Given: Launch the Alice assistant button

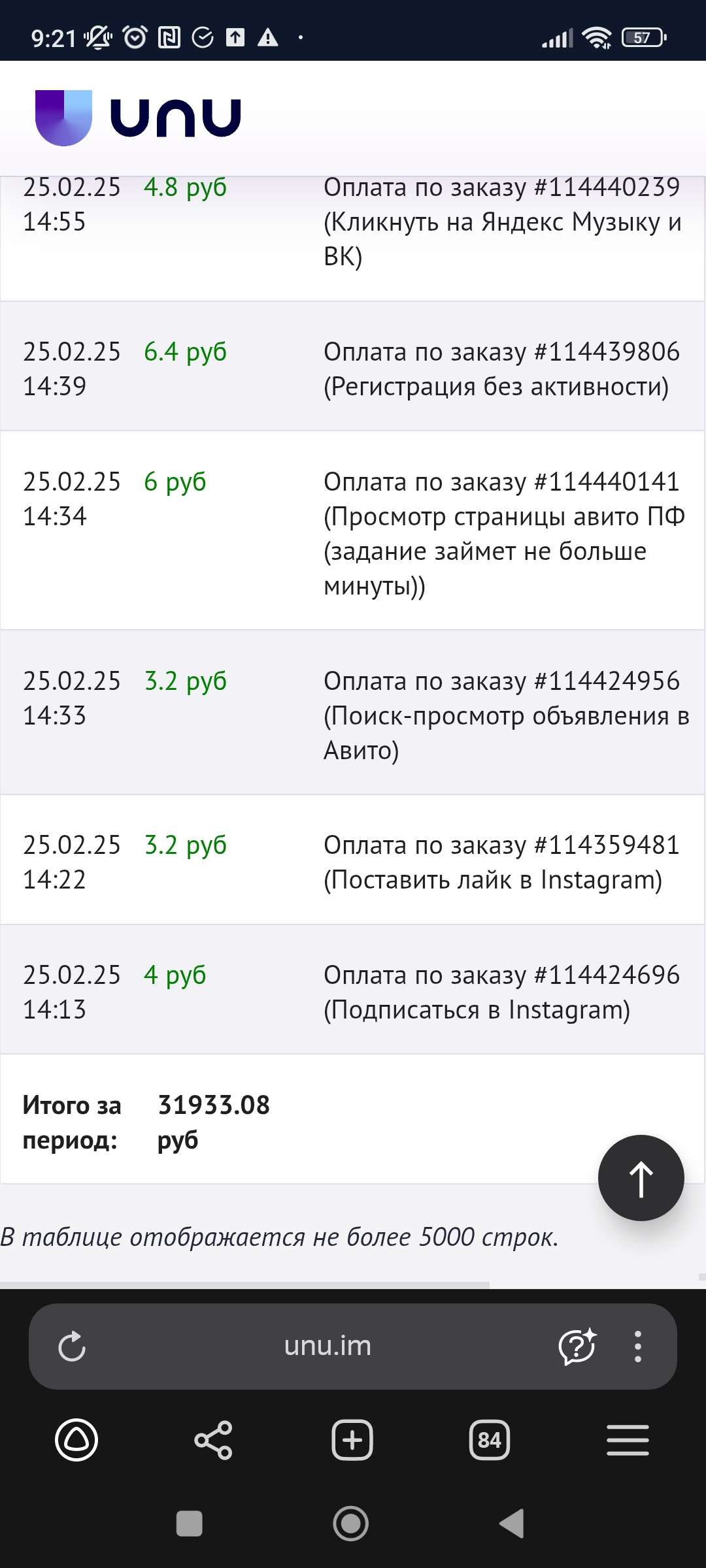Looking at the screenshot, I should coord(76,1440).
